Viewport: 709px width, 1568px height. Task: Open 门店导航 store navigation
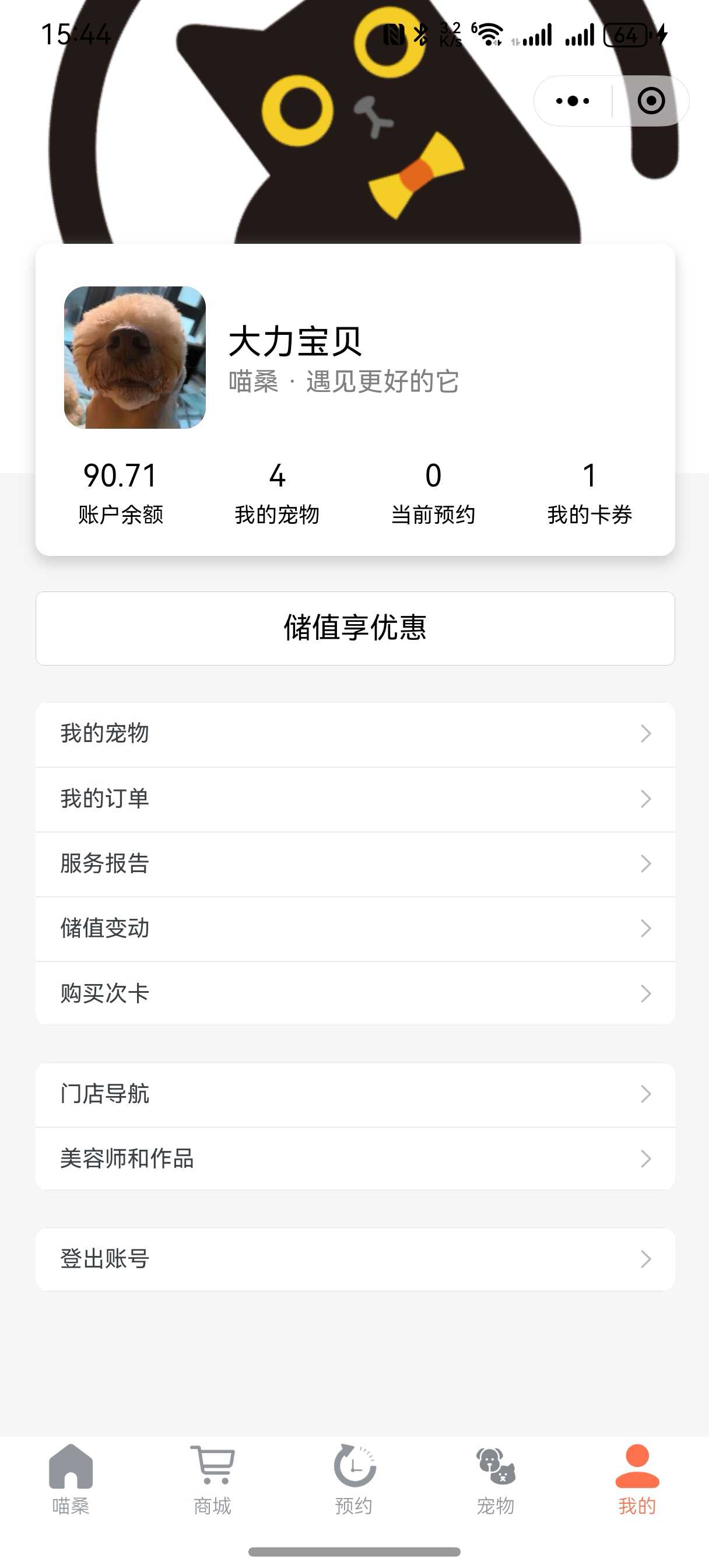click(x=355, y=1094)
